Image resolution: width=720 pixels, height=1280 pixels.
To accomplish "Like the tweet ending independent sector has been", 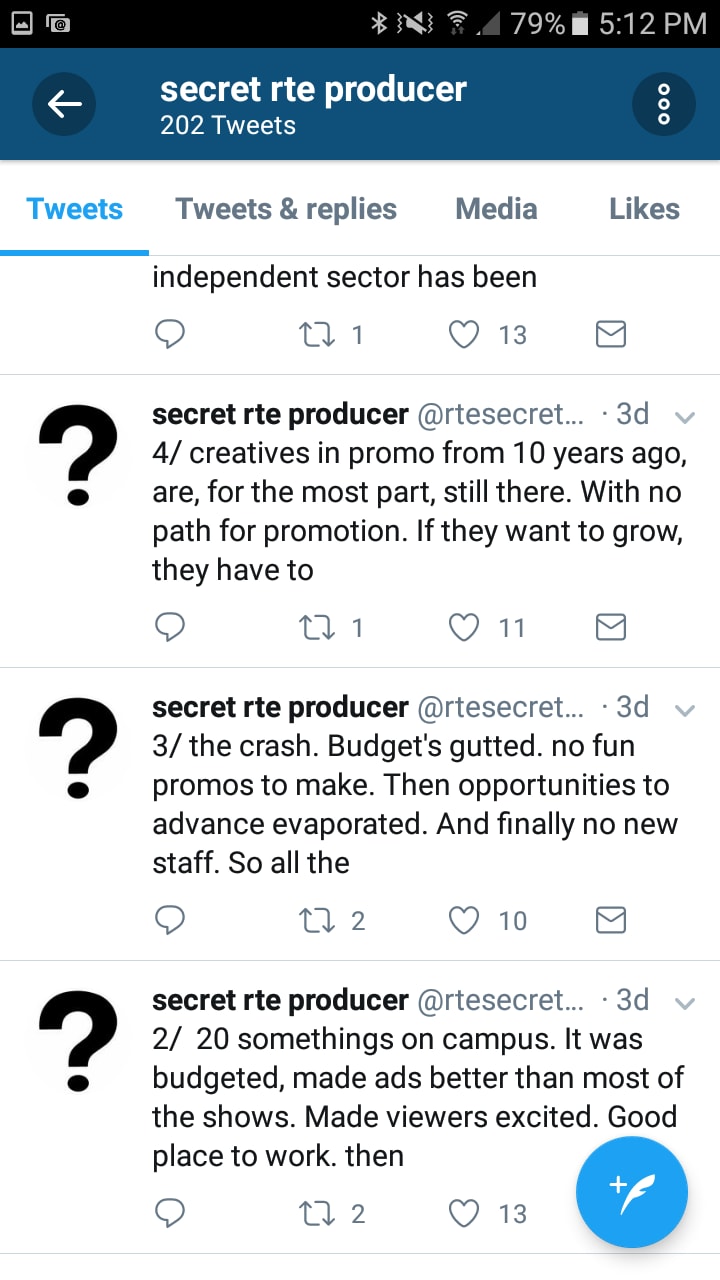I will click(x=464, y=334).
